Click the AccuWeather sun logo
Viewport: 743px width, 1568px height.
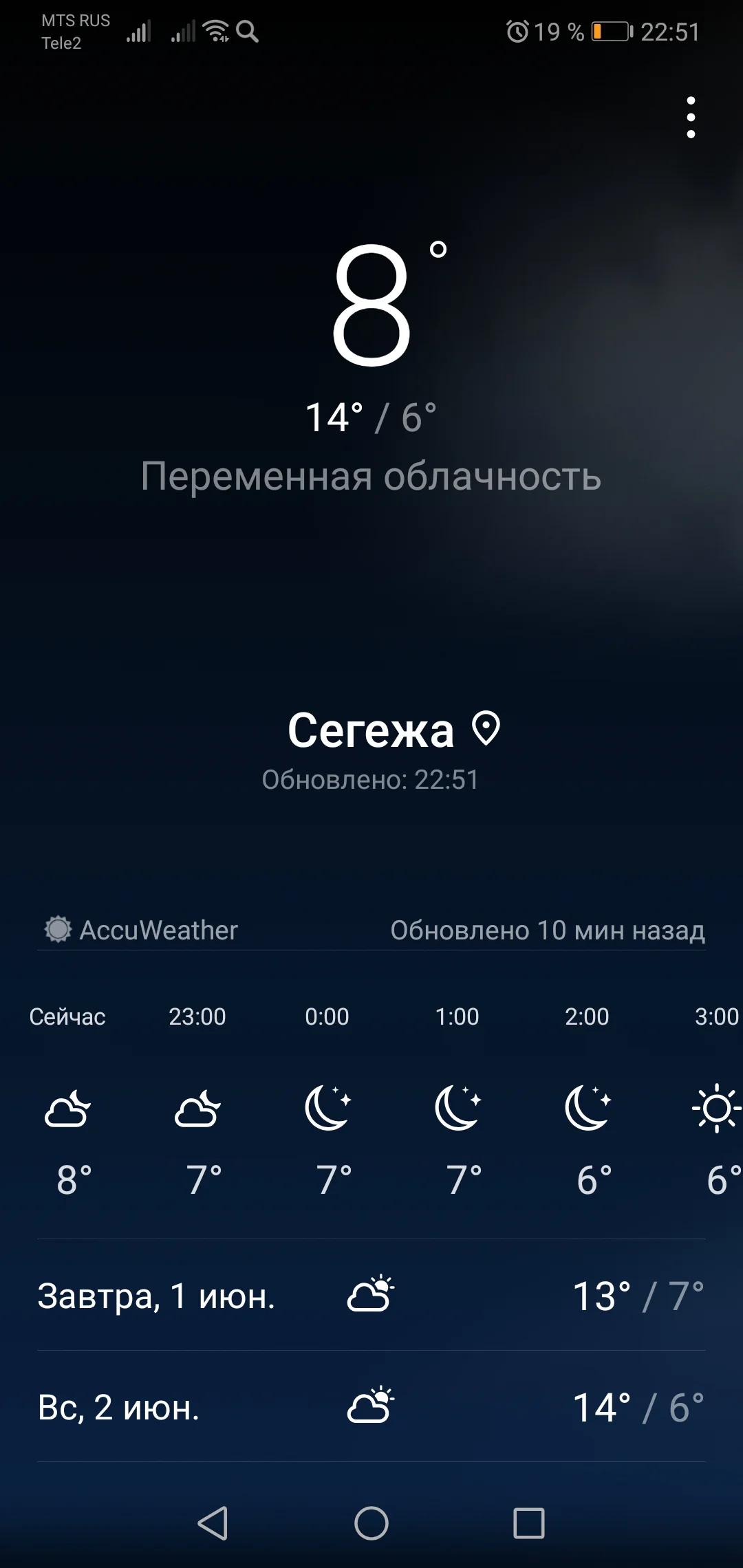[x=57, y=930]
